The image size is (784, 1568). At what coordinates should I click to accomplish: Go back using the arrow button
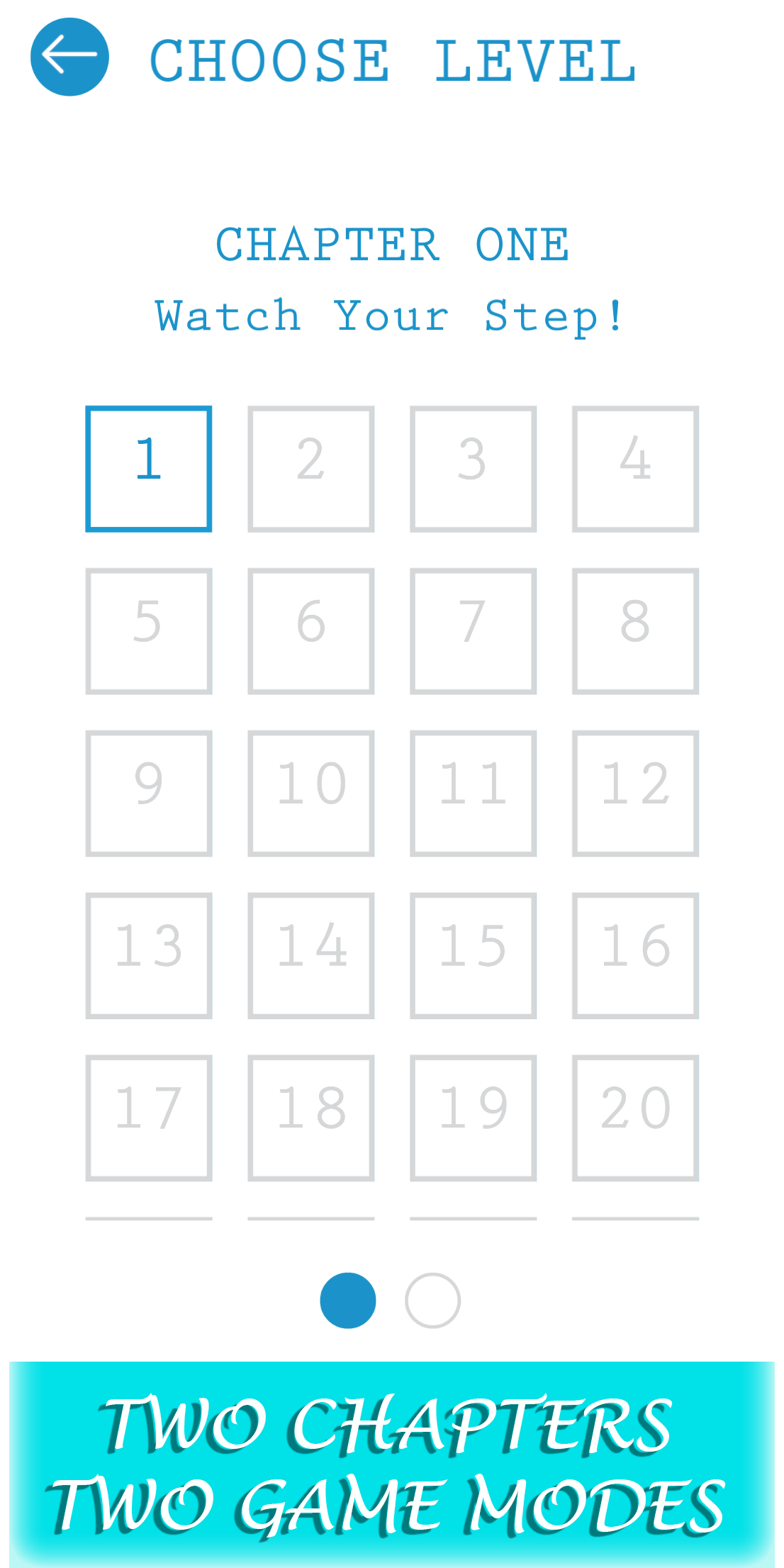[x=69, y=57]
